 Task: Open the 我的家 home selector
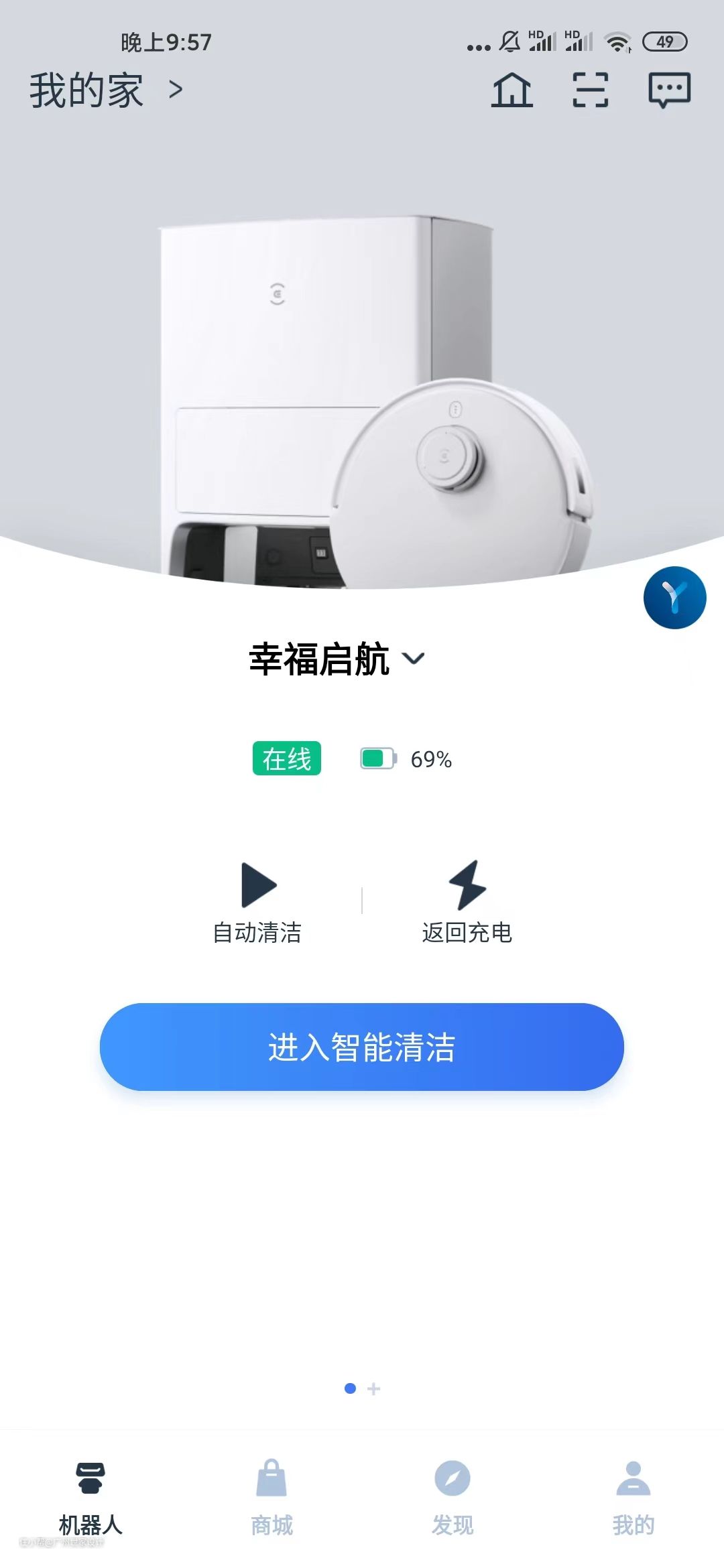point(105,90)
